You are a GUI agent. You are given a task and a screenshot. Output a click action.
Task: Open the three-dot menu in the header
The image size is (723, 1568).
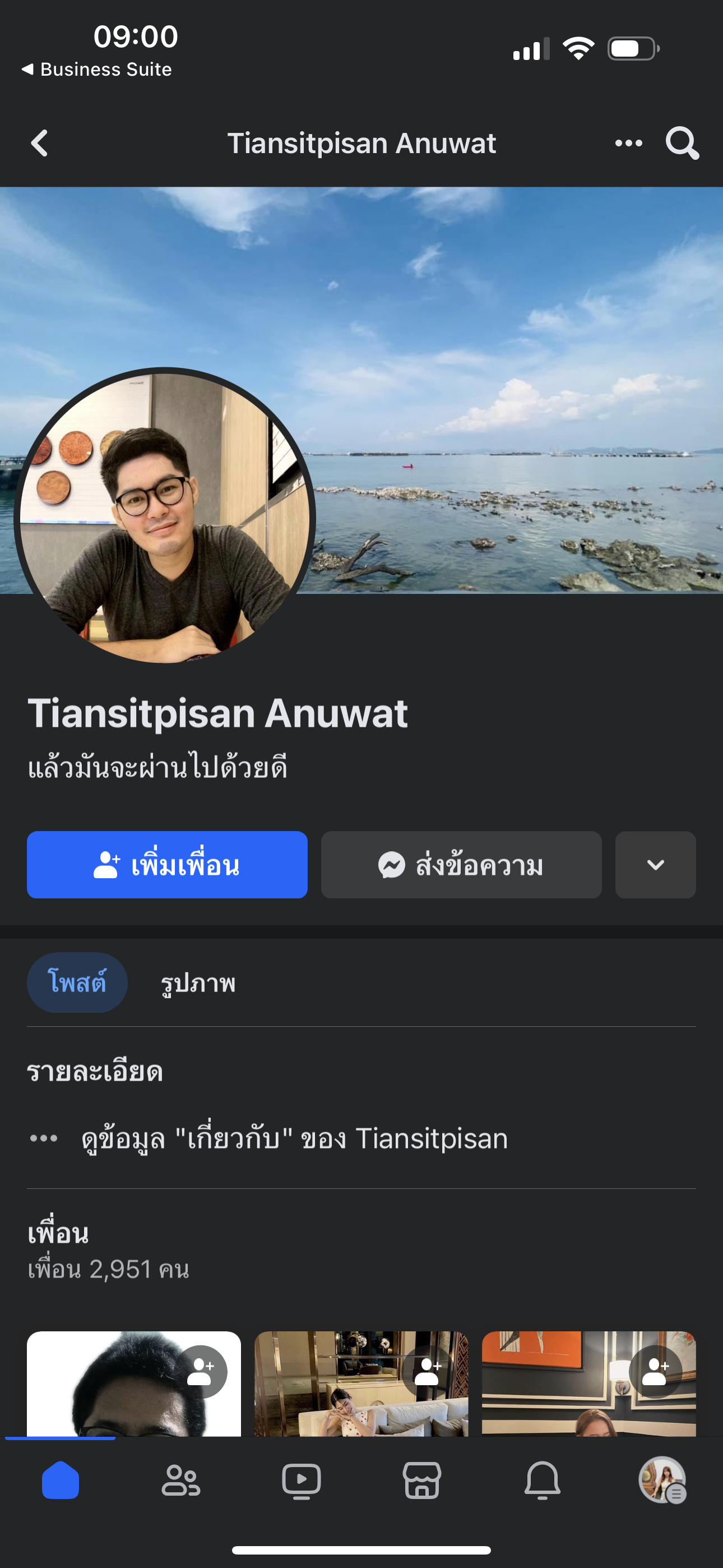coord(628,144)
